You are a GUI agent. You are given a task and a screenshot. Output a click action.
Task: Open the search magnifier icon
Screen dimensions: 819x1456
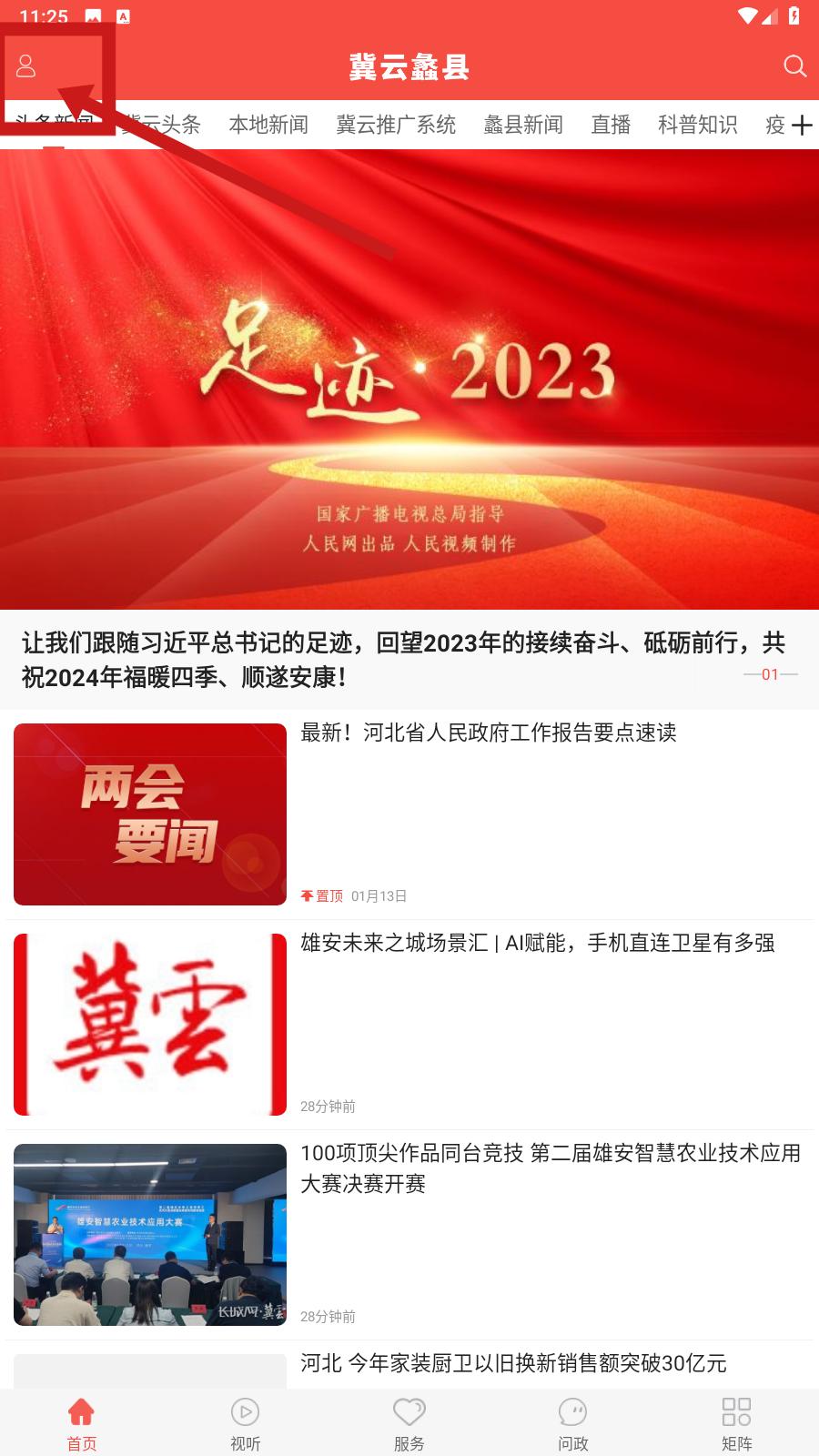pyautogui.click(x=794, y=66)
